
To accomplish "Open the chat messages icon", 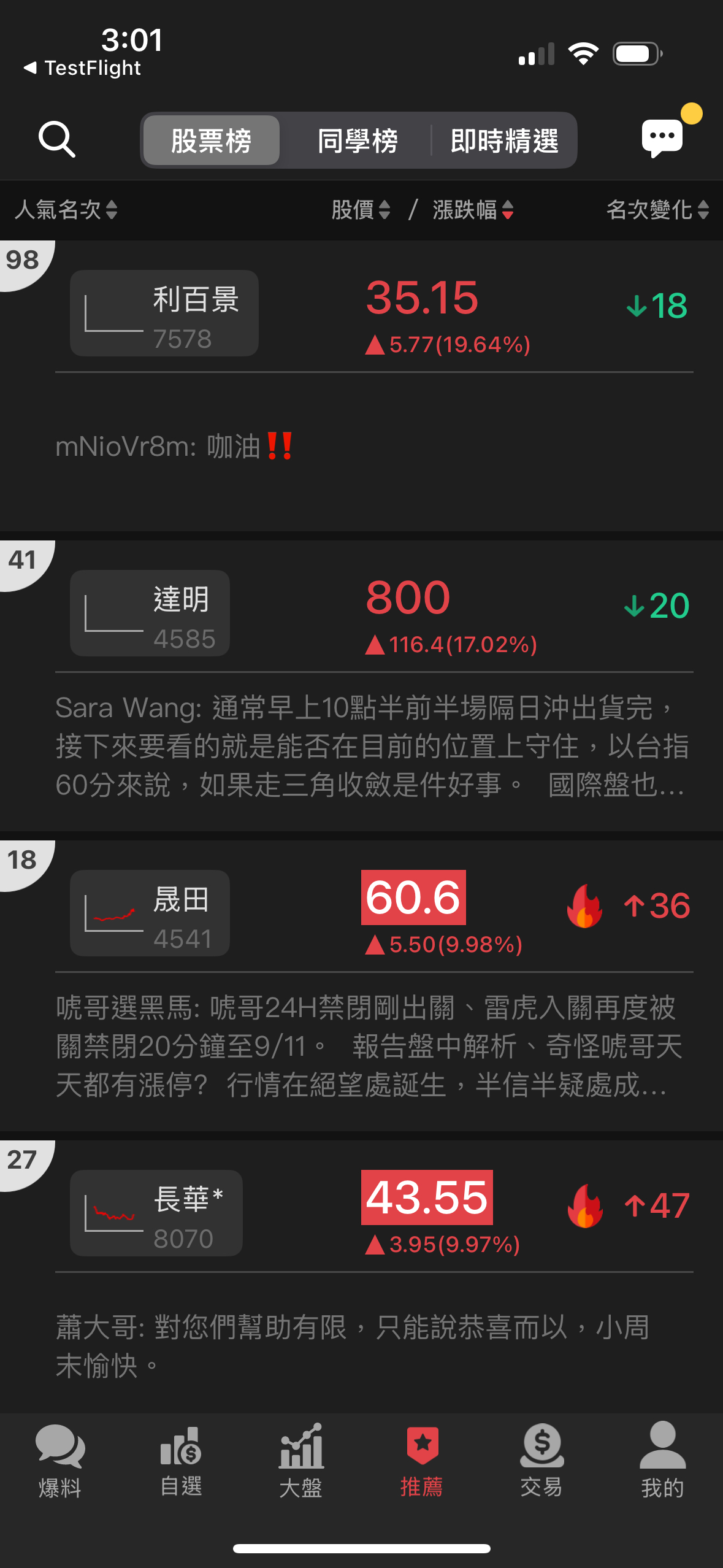I will 663,137.
